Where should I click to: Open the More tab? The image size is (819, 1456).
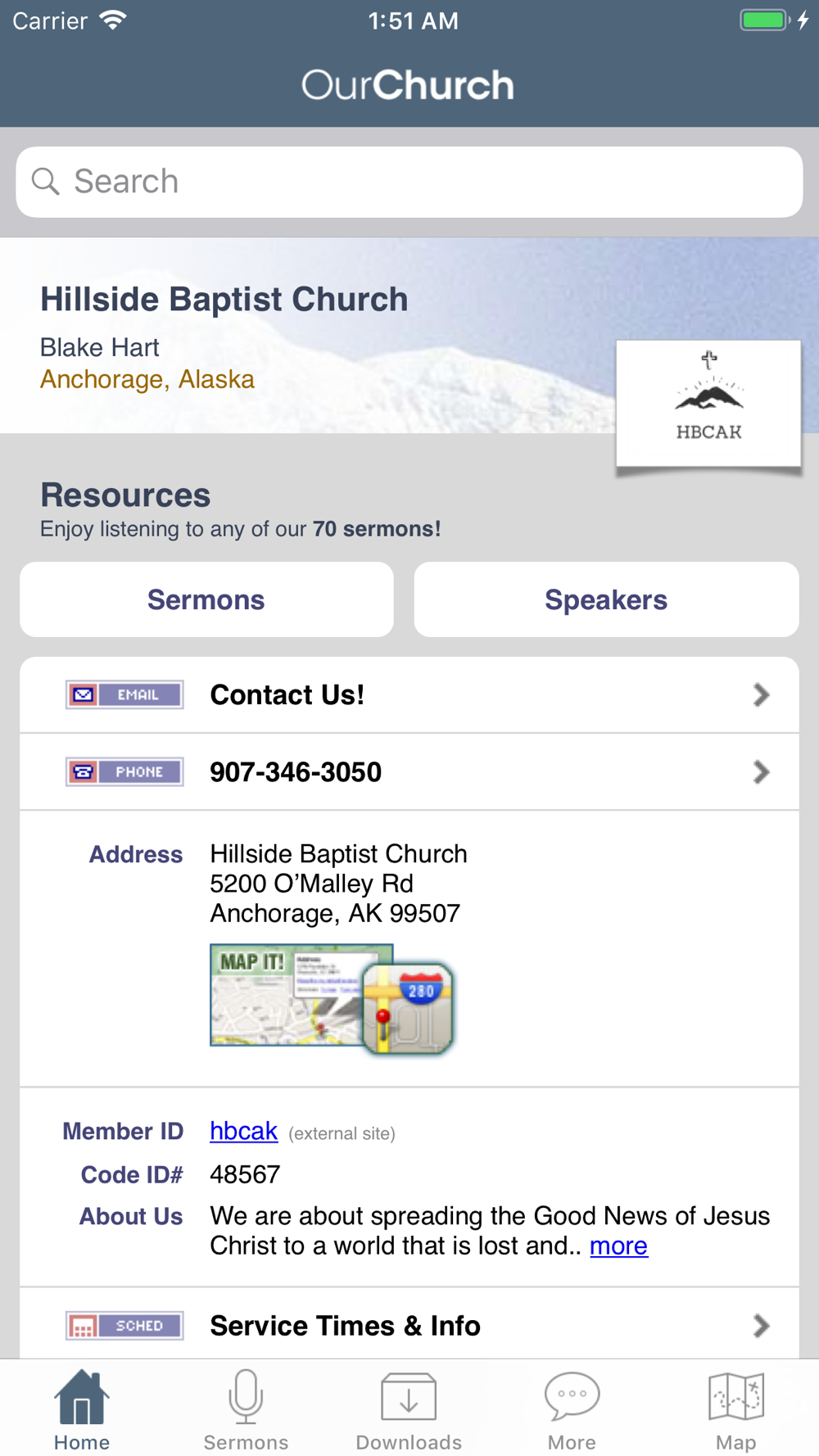click(572, 1410)
